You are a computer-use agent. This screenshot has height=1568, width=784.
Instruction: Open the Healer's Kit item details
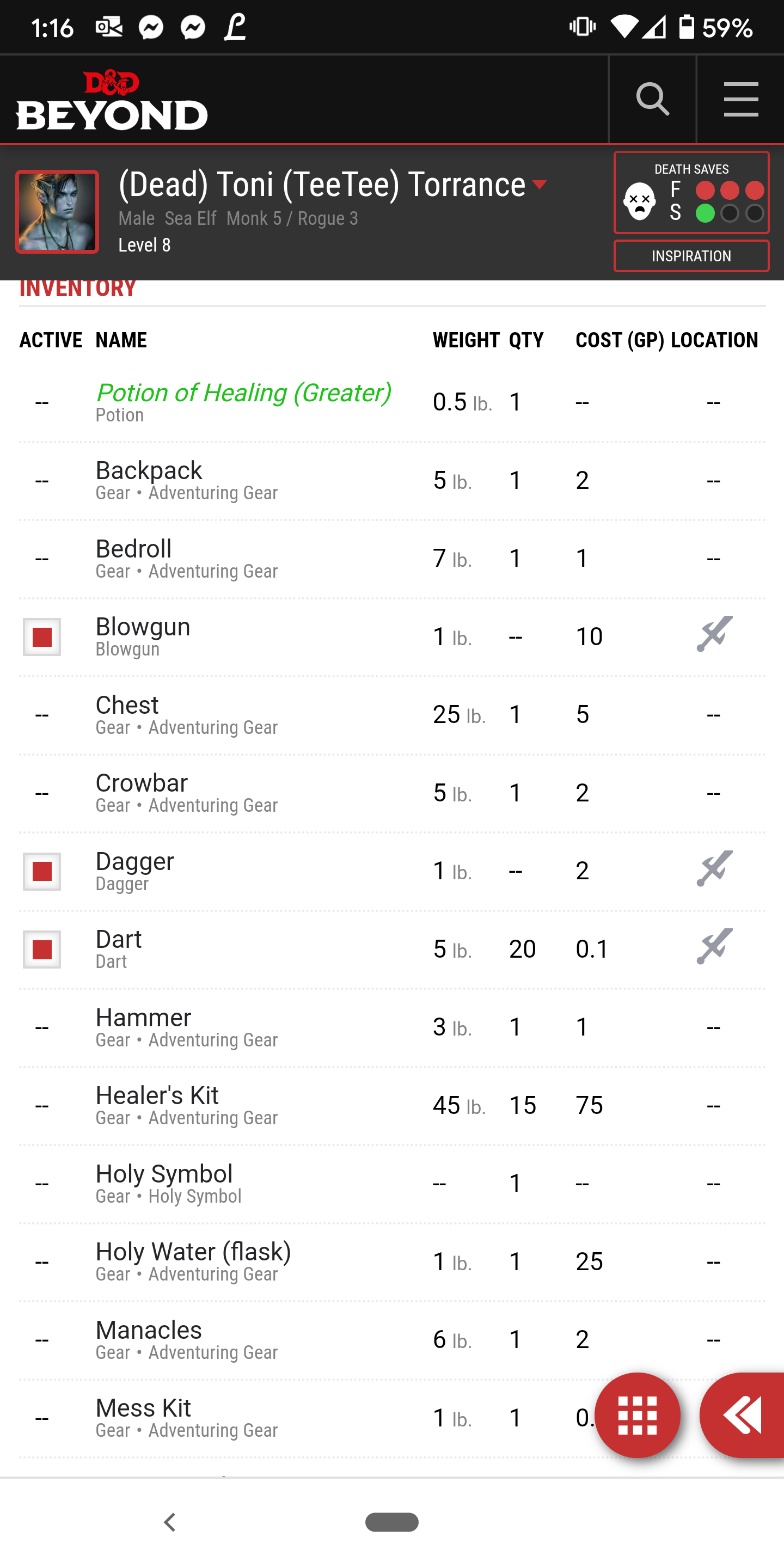[392, 1105]
